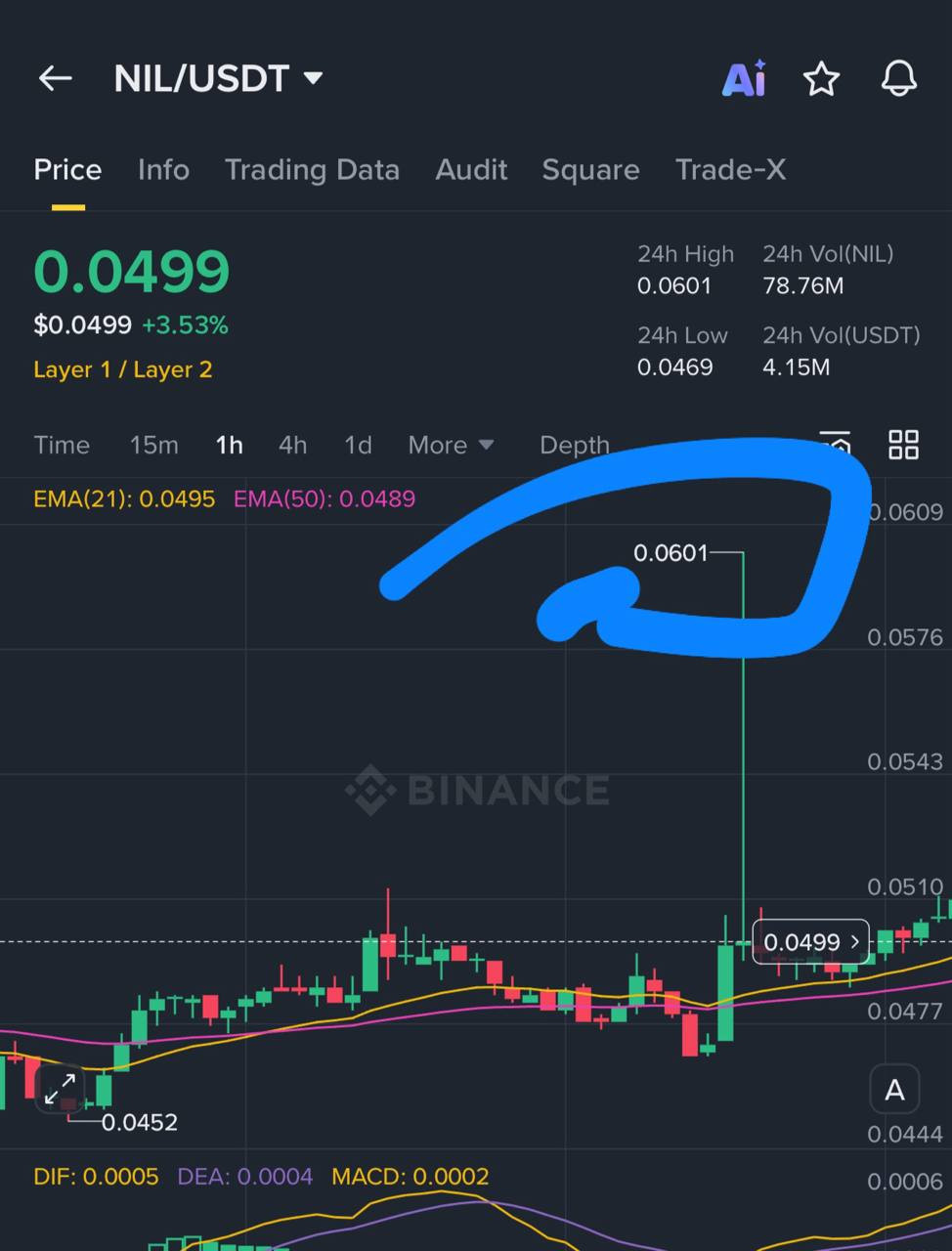Open the price alert bell
This screenshot has height=1251, width=952.
898,78
